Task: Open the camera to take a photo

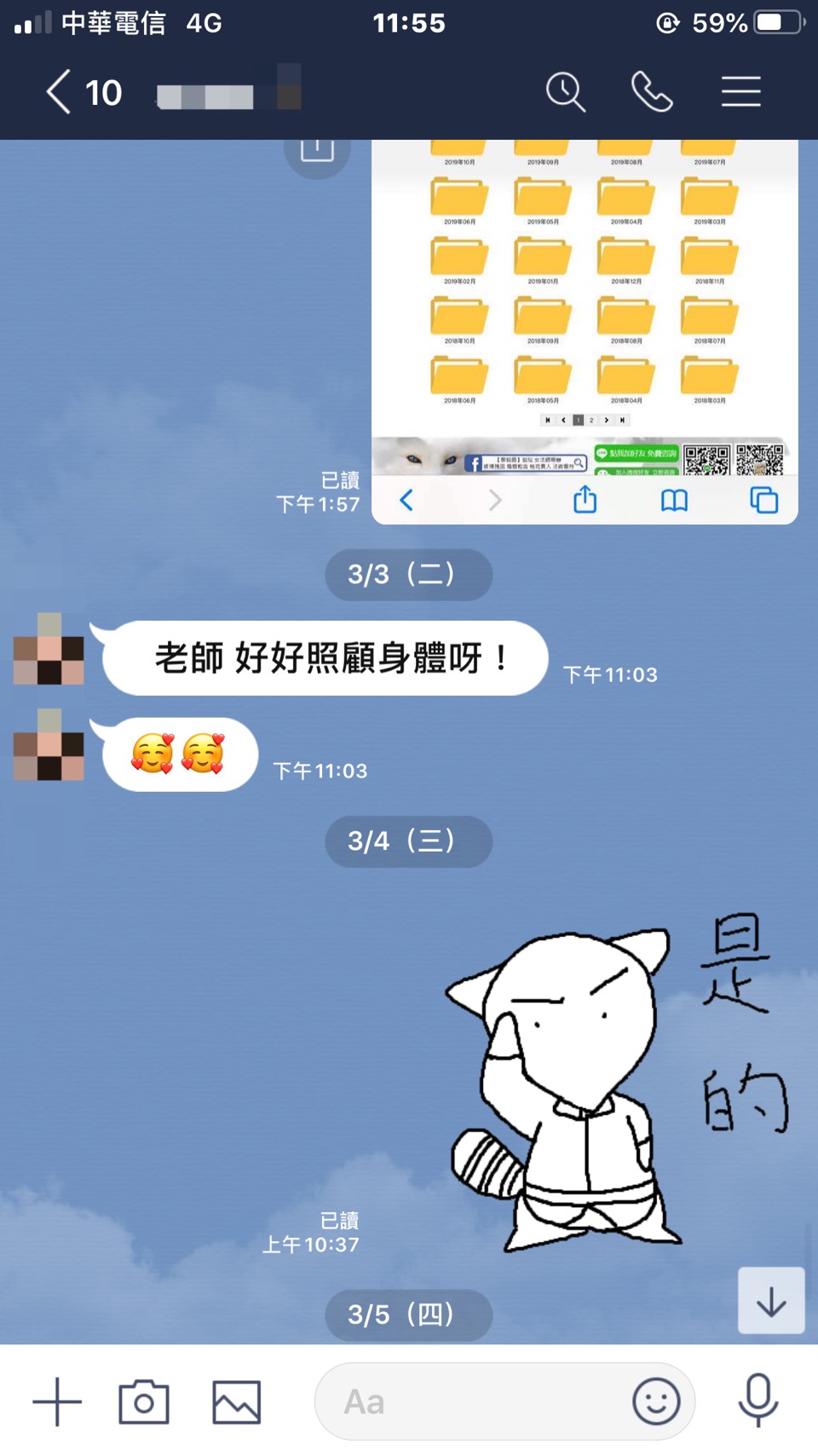Action: (x=144, y=1401)
